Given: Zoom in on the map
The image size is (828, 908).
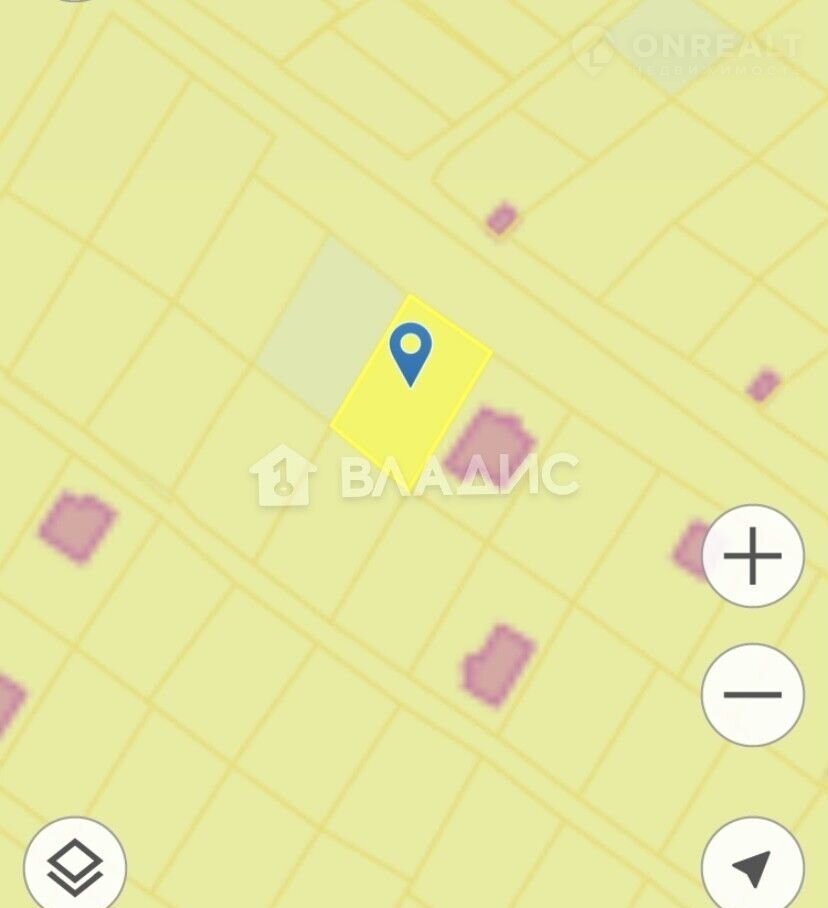Looking at the screenshot, I should coord(752,556).
